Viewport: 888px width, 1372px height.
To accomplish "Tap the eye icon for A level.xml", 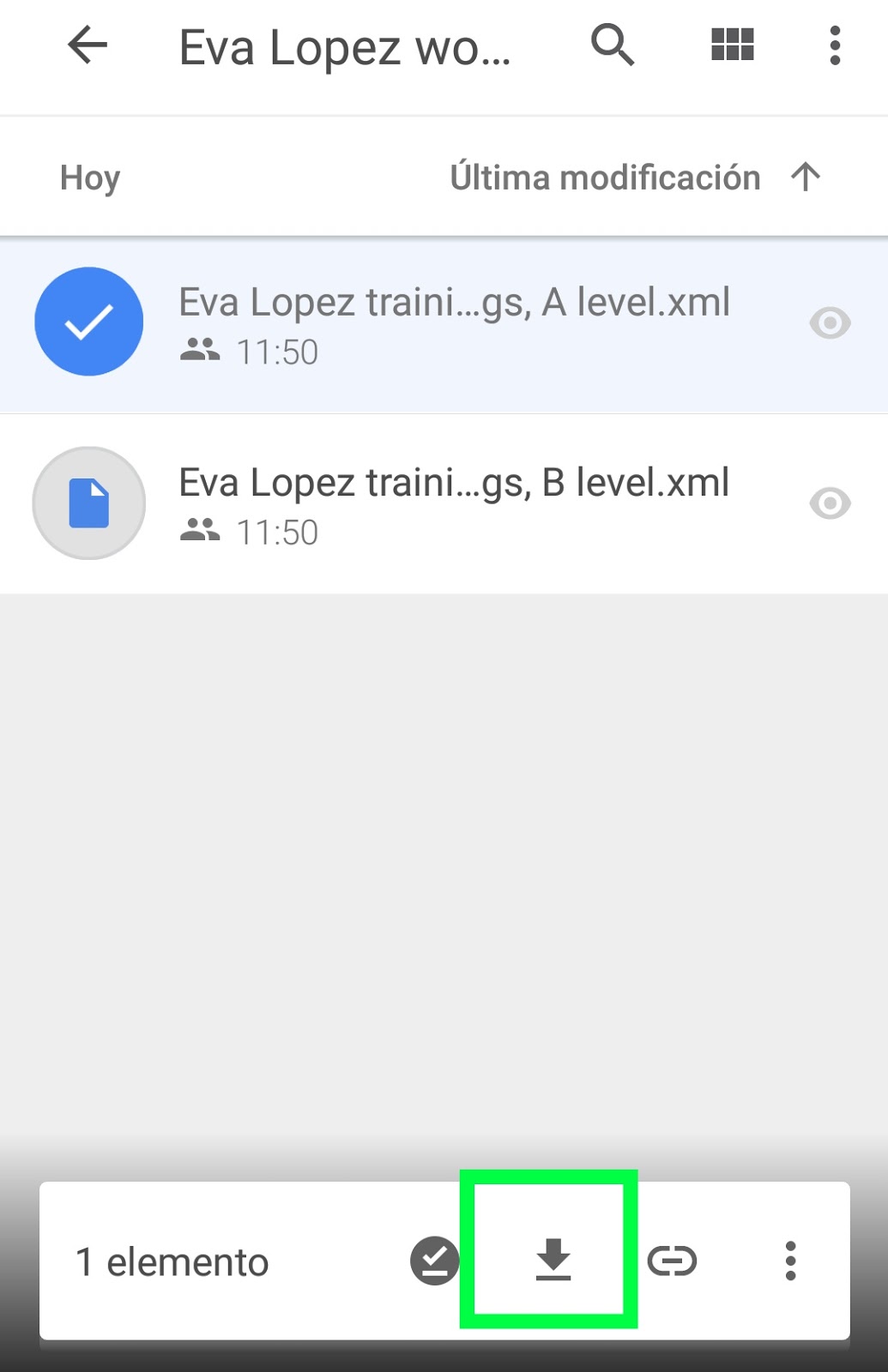I will click(x=830, y=323).
